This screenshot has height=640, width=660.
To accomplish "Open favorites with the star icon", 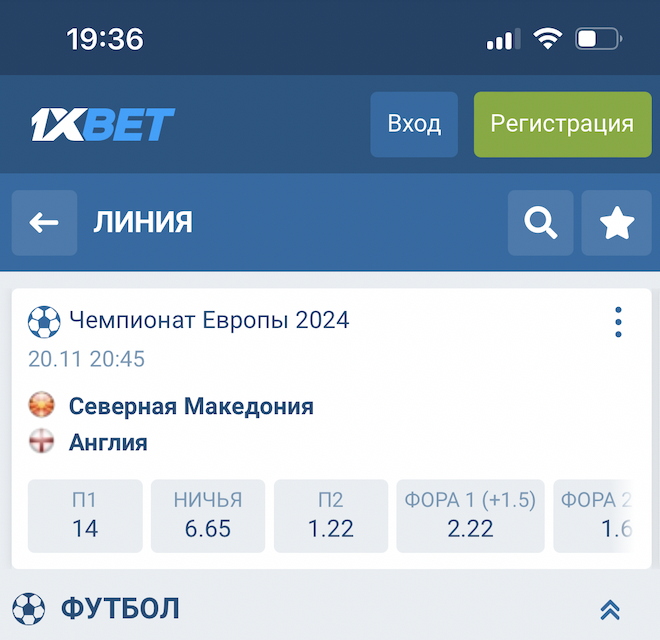I will [616, 223].
